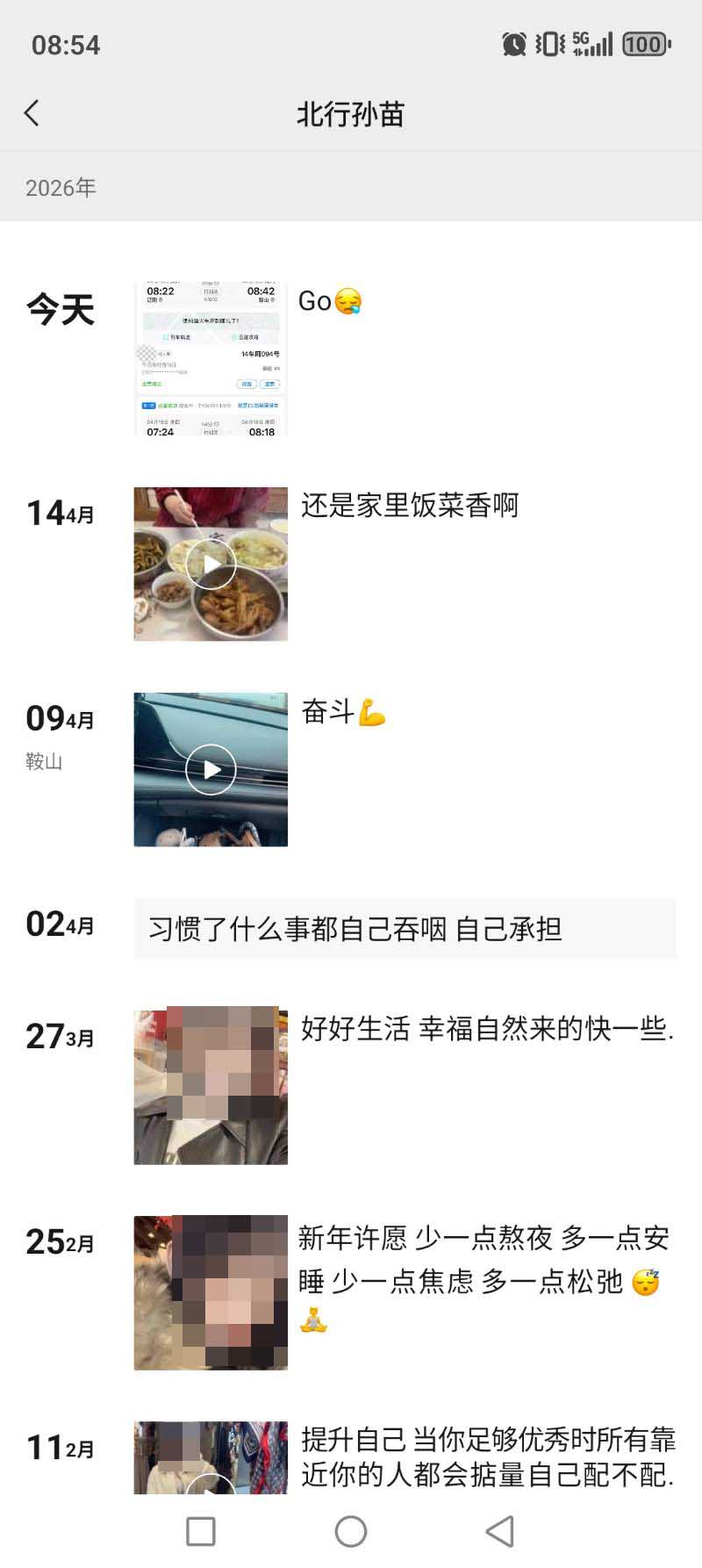
Task: Open the text post 习惯了什么事都自己吞咽
Action: 405,929
